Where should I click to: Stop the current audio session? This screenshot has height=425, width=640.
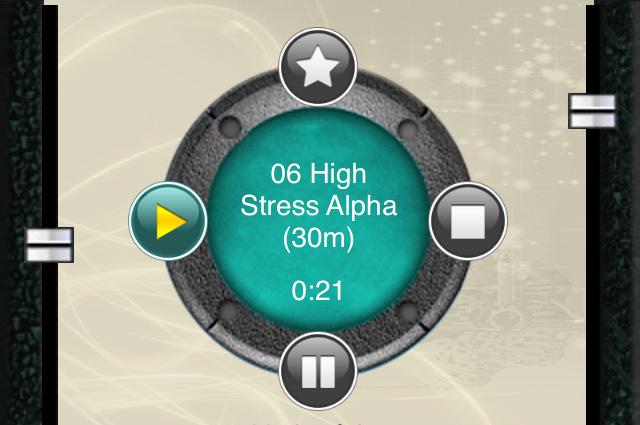[468, 221]
